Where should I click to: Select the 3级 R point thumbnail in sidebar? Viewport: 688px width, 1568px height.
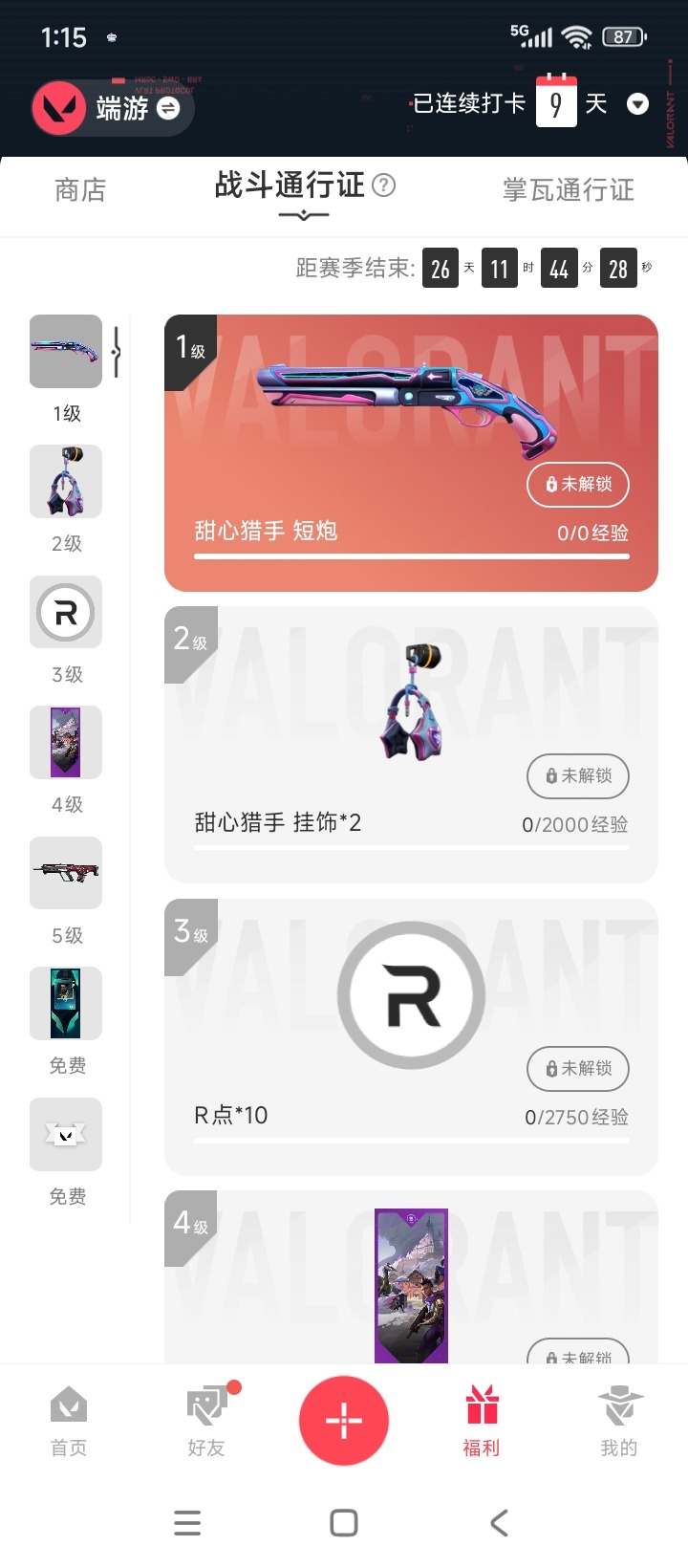click(65, 612)
